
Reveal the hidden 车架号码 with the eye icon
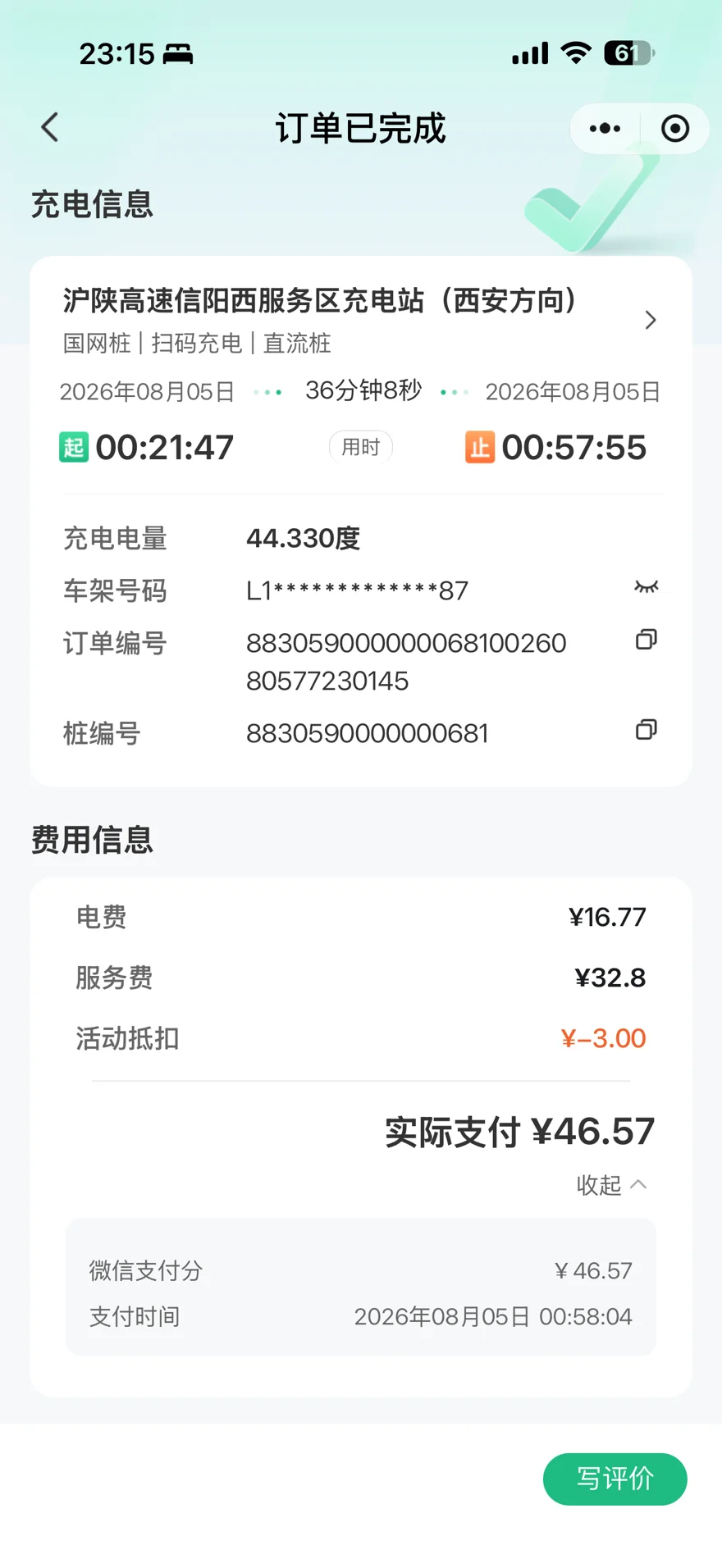pos(647,587)
